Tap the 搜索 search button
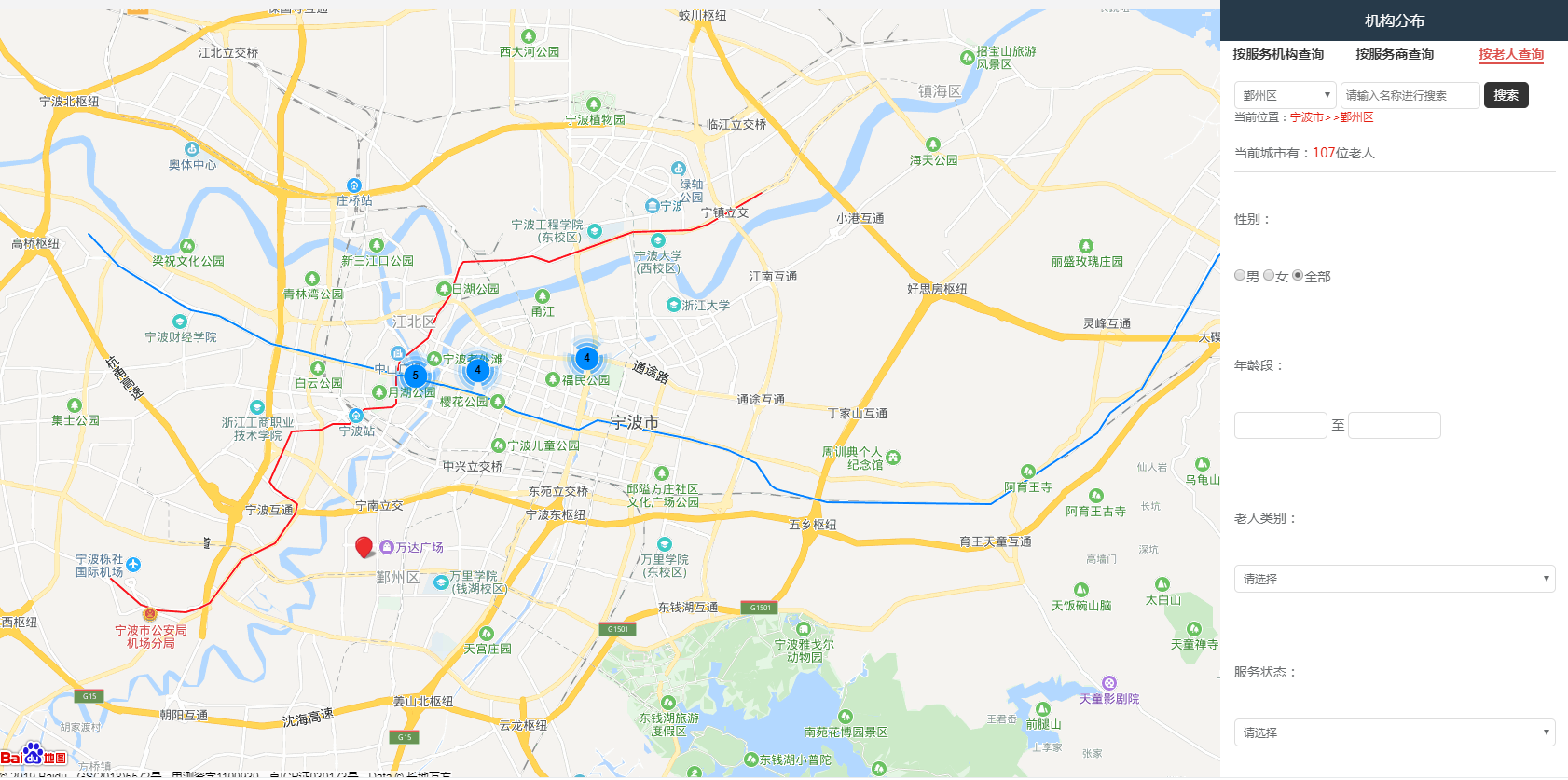Screen dimensions: 1568x780 1506,95
